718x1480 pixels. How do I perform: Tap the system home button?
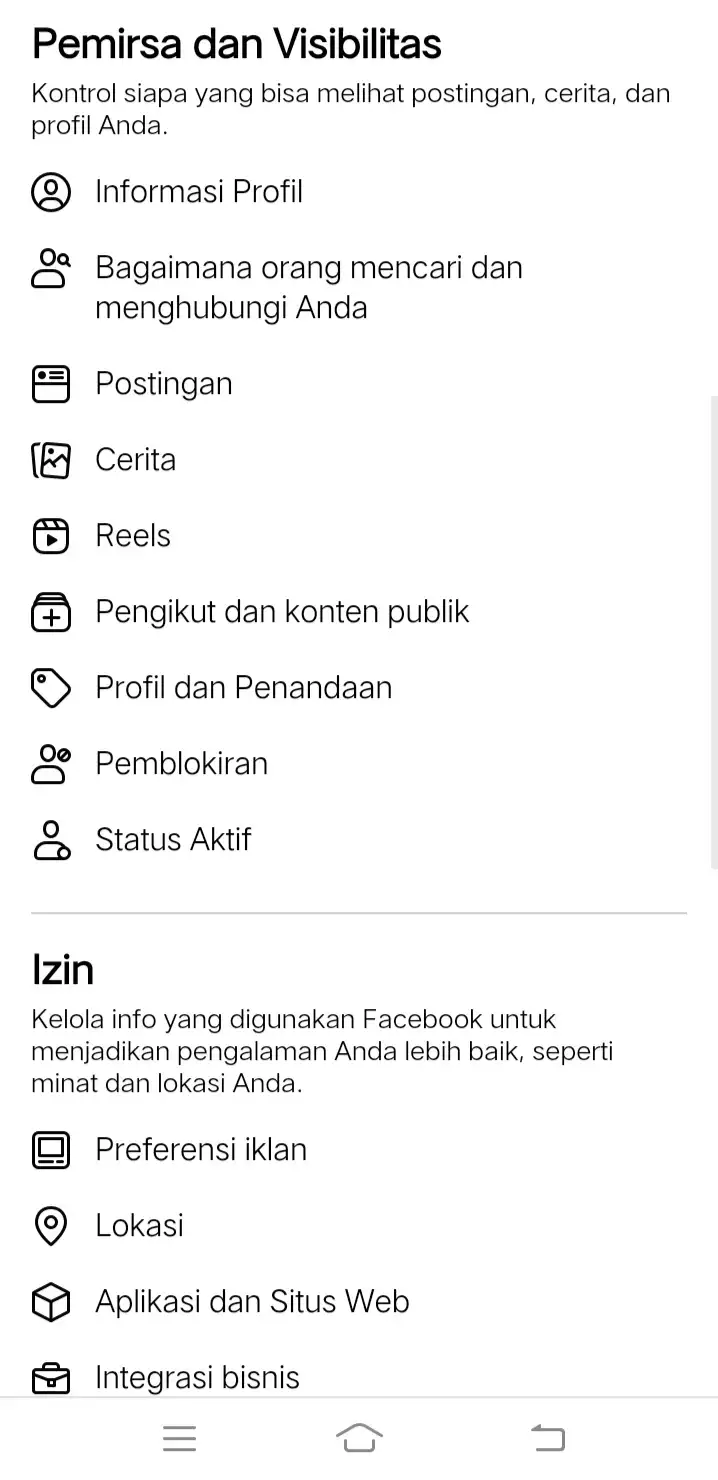point(359,1438)
